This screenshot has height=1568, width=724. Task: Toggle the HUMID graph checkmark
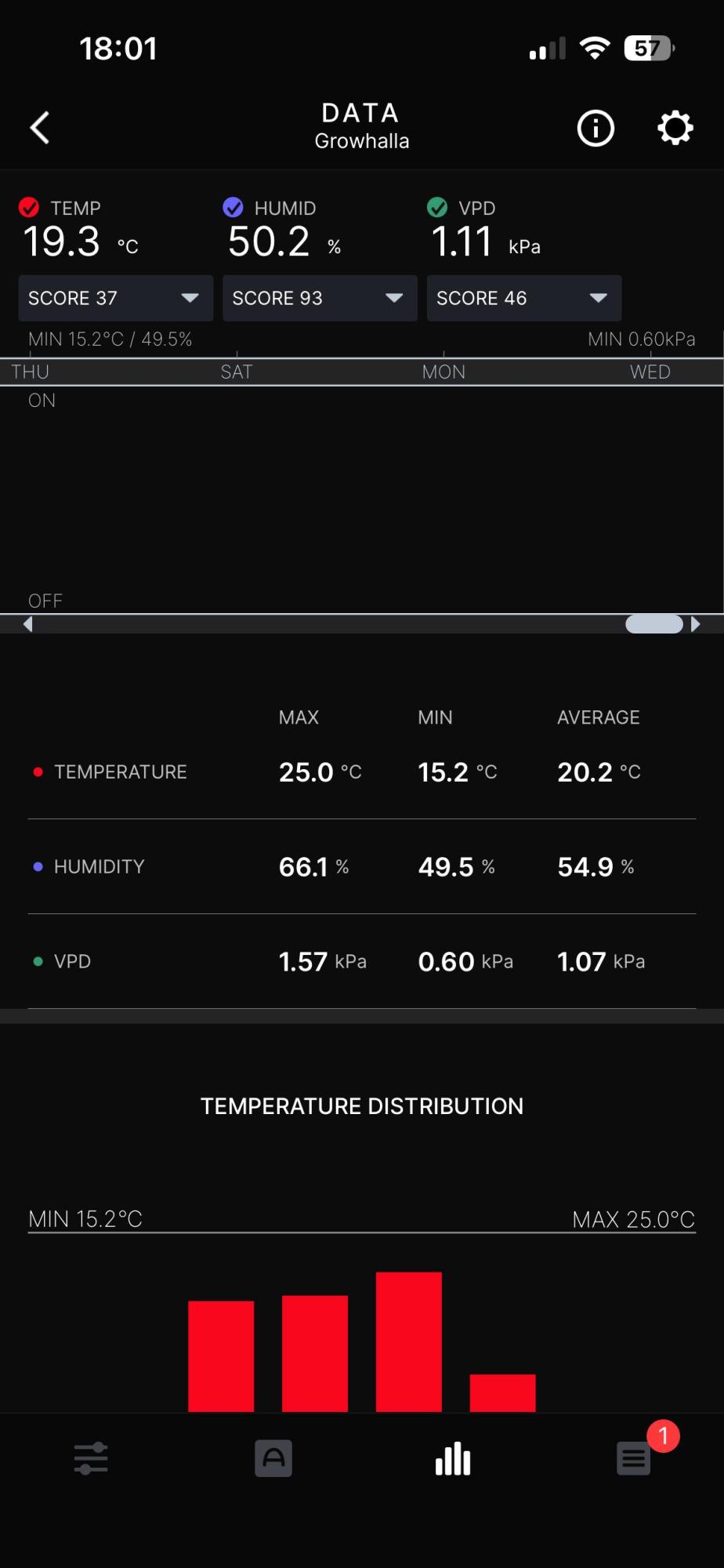(x=233, y=208)
